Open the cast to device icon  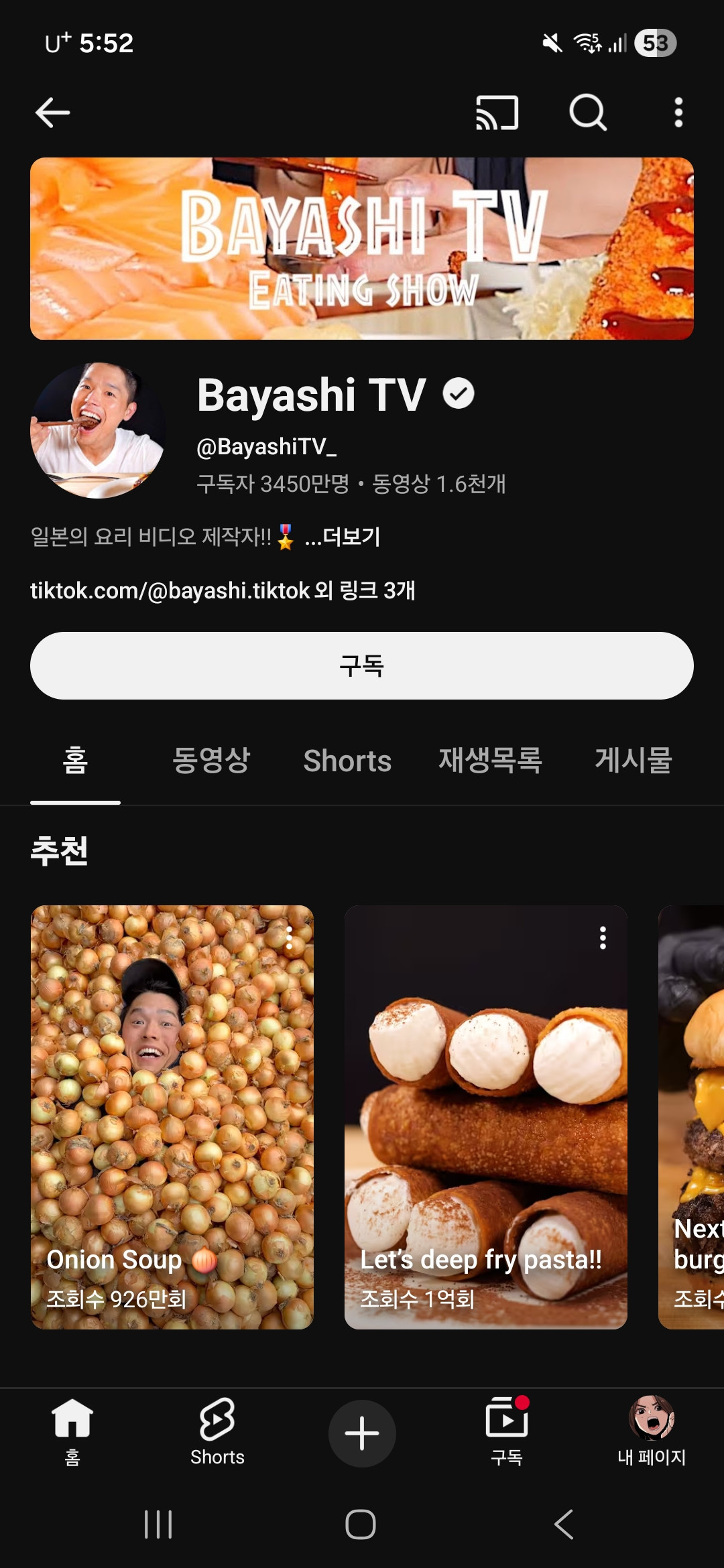[497, 112]
